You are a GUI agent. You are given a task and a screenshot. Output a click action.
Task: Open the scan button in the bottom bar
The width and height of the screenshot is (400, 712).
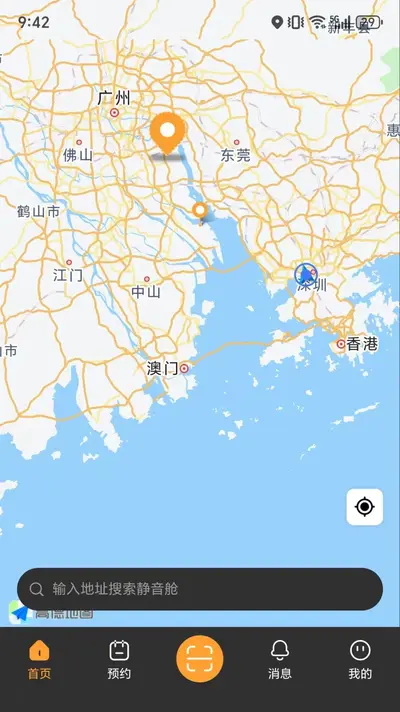(200, 658)
